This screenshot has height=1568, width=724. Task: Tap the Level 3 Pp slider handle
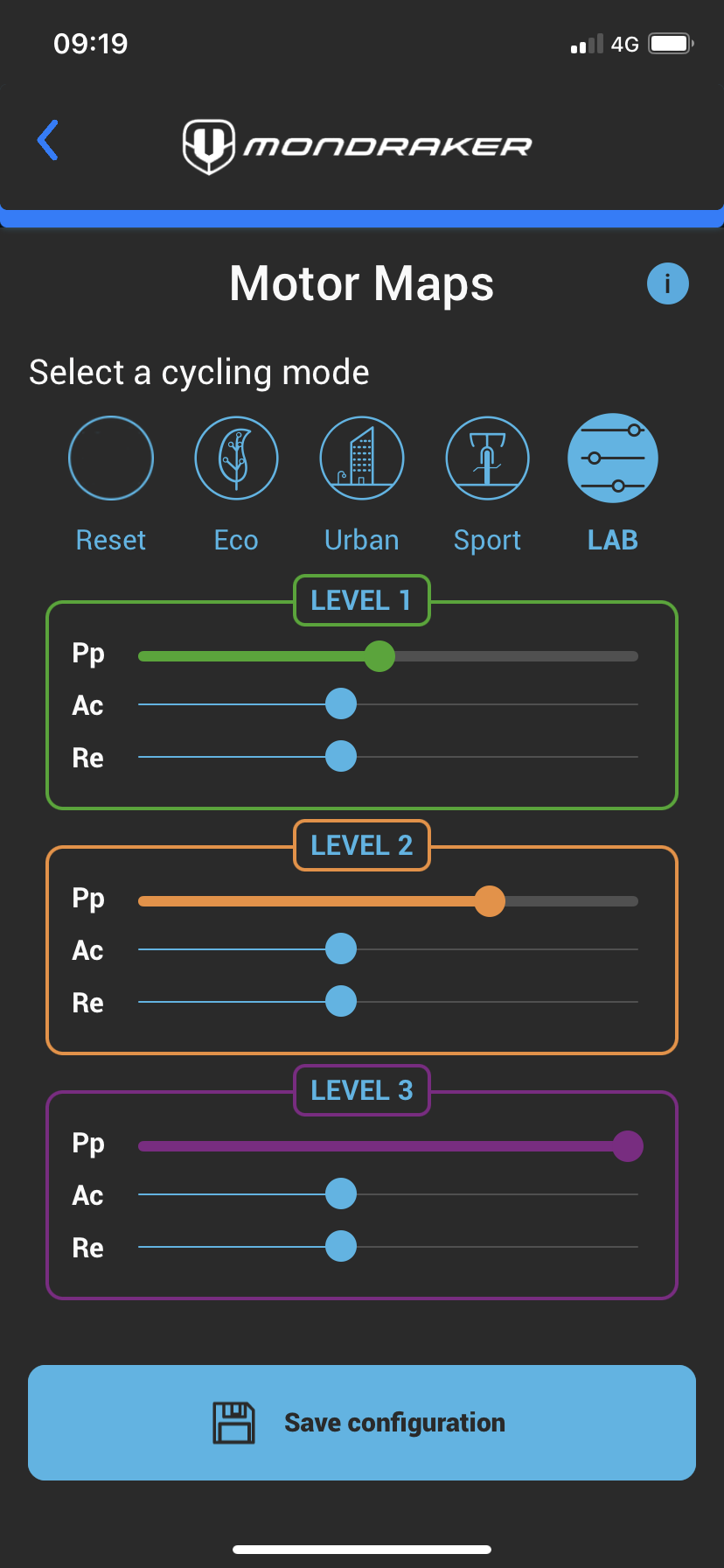click(x=628, y=1145)
